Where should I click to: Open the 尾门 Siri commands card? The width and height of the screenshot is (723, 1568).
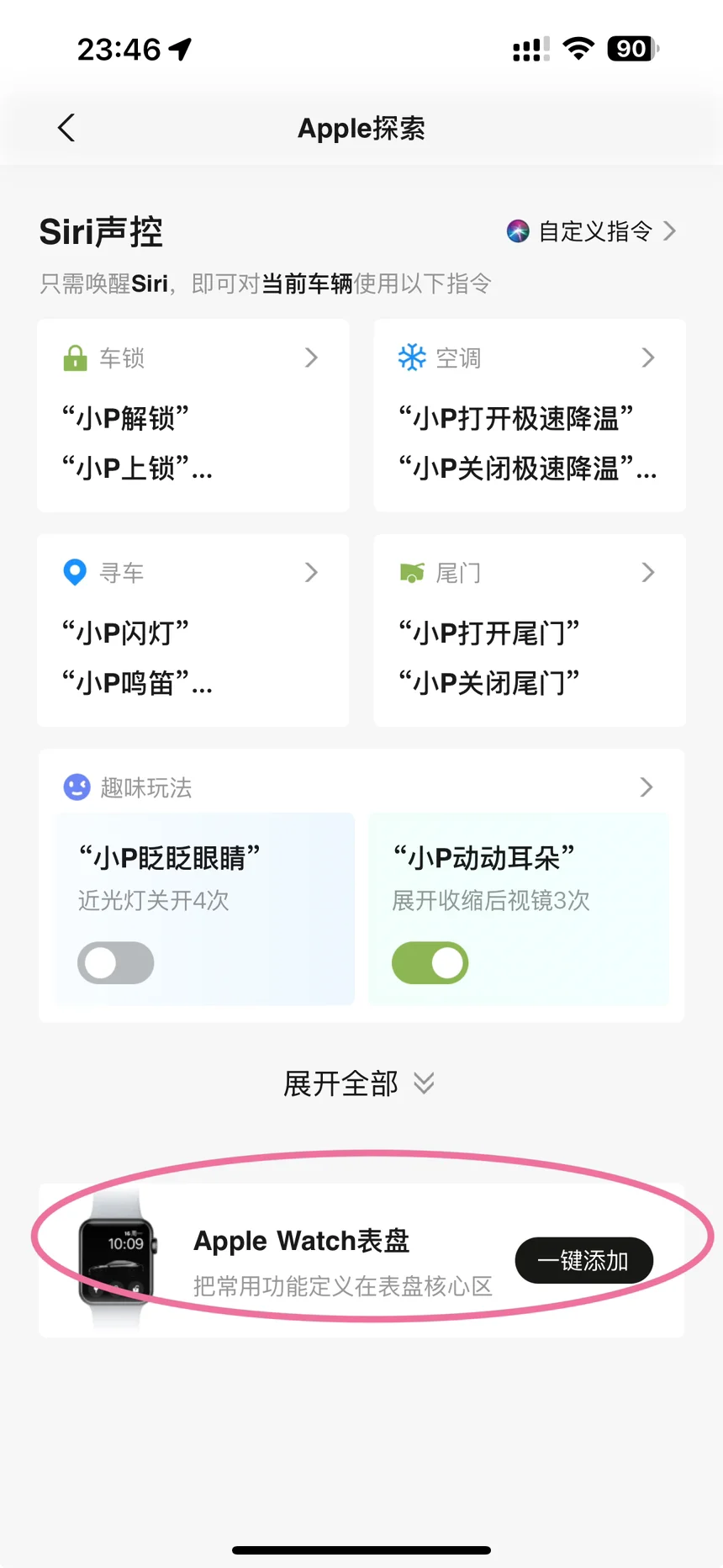point(530,630)
